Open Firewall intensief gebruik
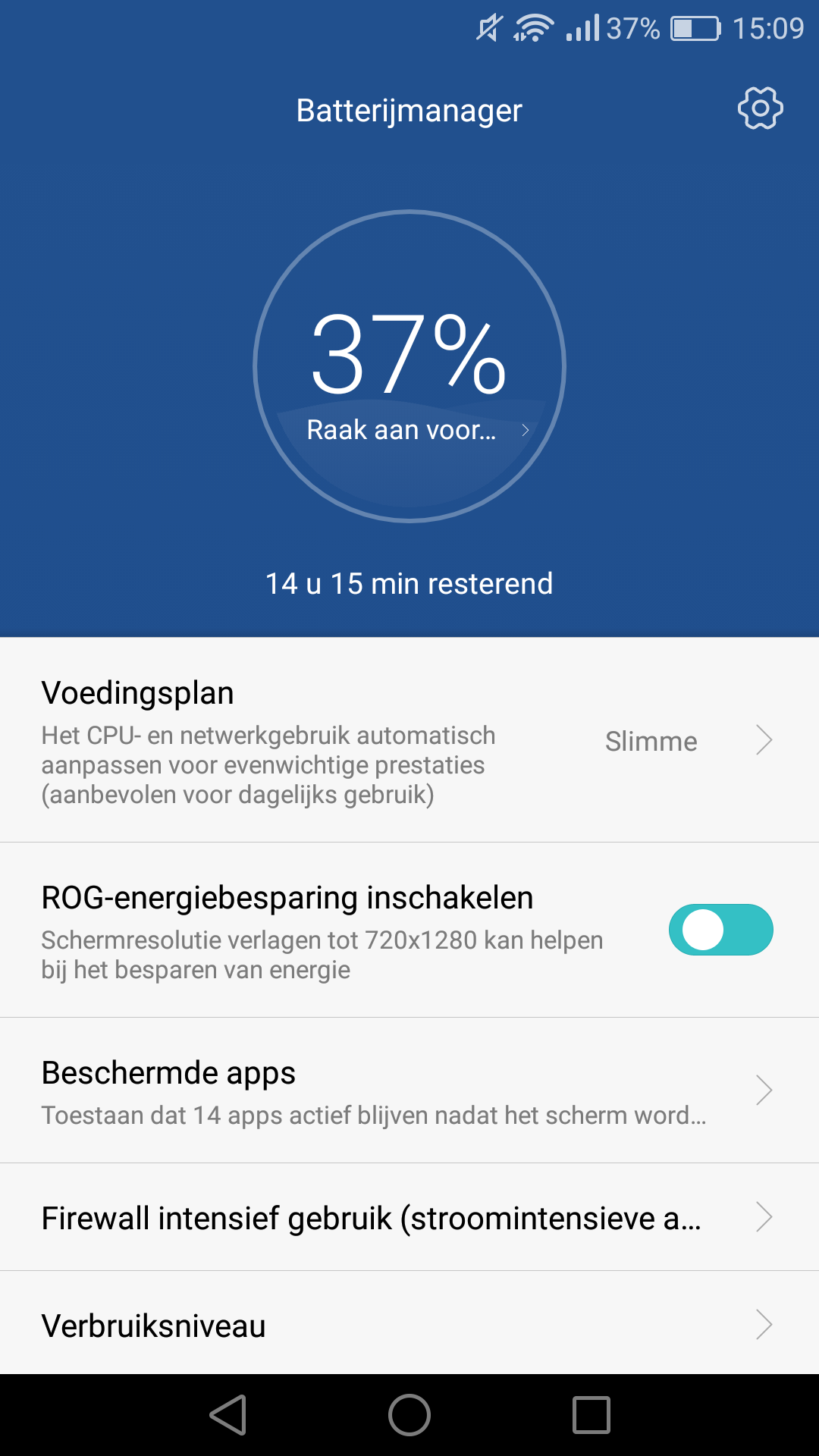This screenshot has width=819, height=1456. 409,1217
